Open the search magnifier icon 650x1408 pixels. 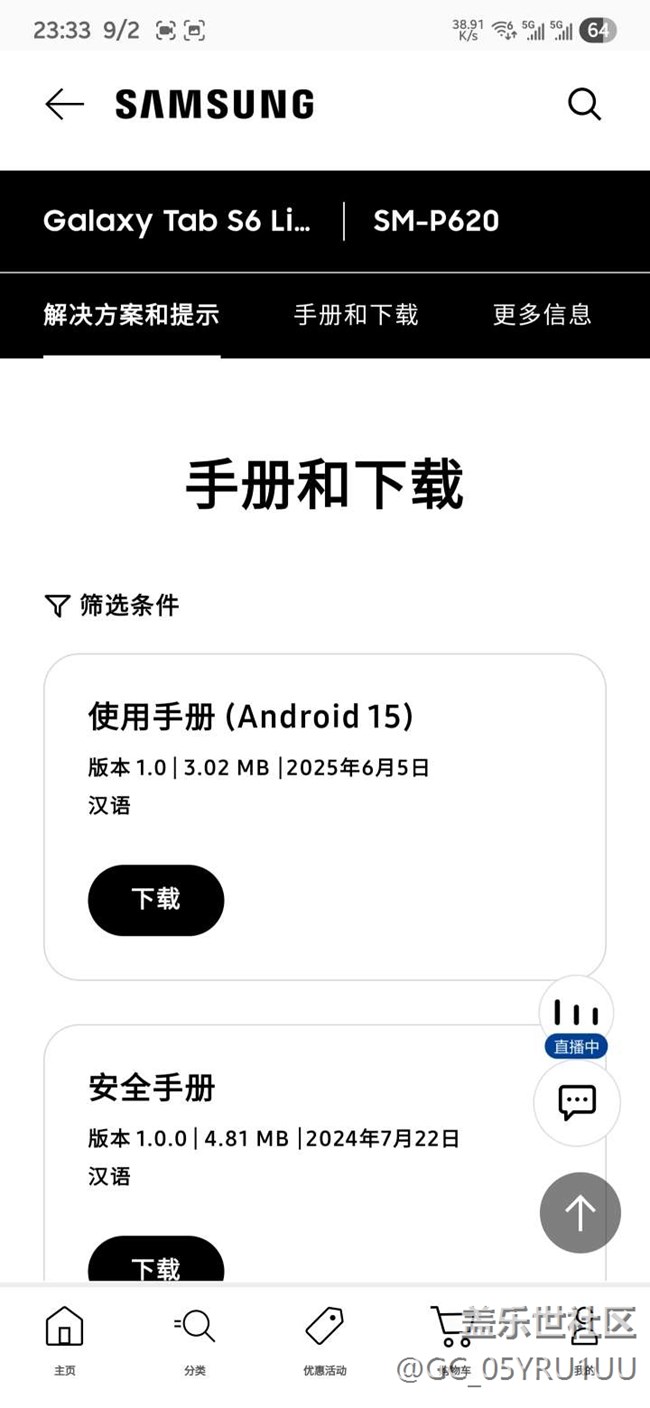pos(585,104)
